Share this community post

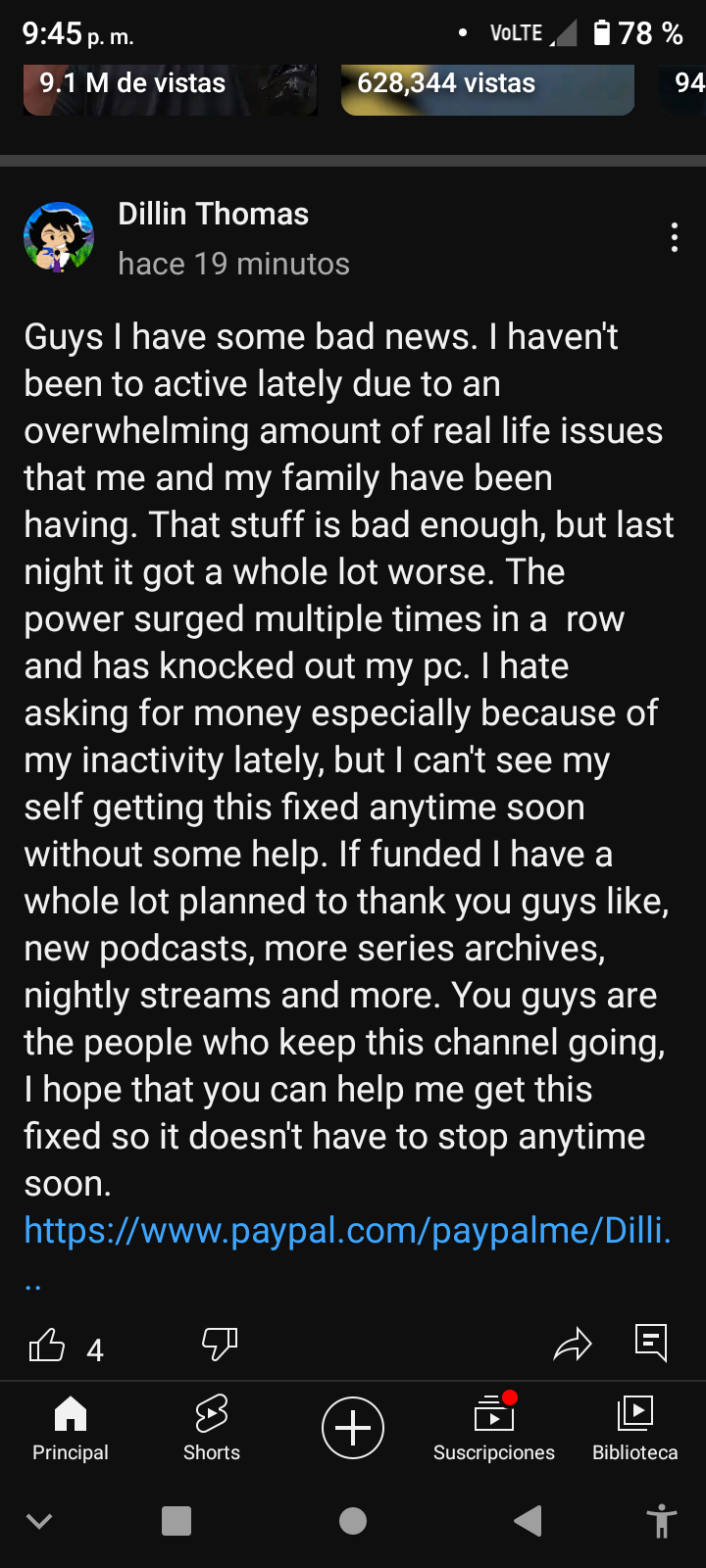pos(573,1345)
